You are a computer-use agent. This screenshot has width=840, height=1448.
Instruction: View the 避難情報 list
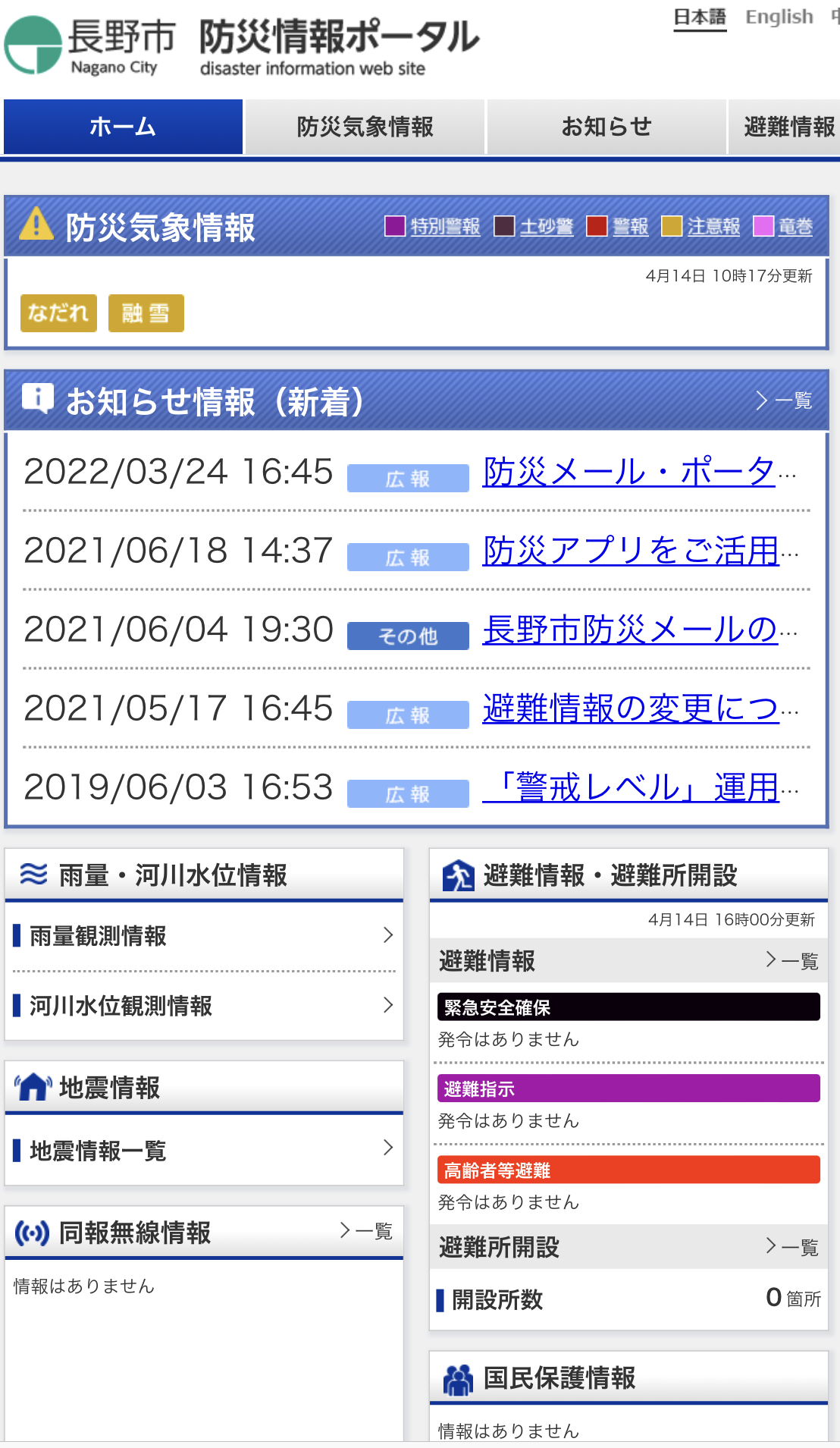(792, 961)
